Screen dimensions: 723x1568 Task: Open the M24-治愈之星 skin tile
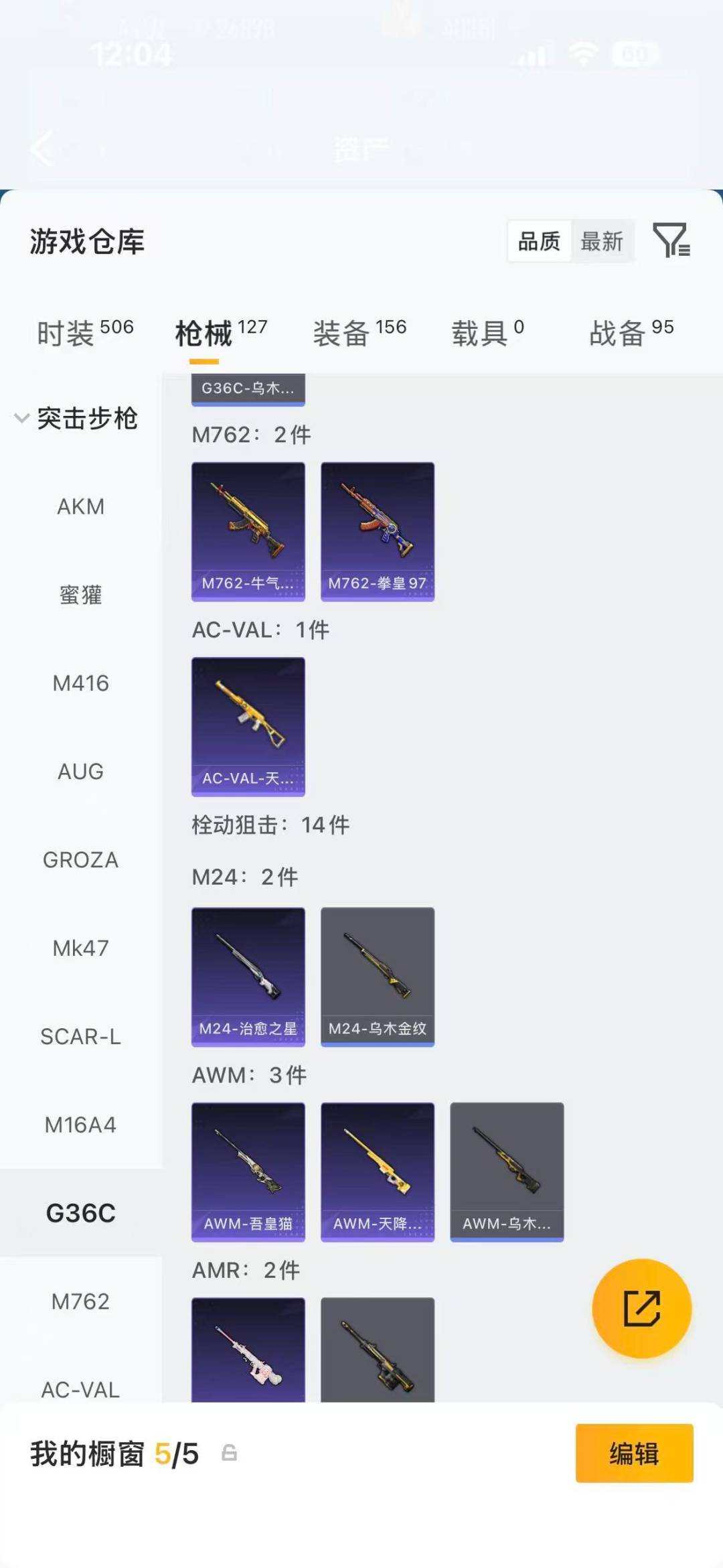pos(248,977)
